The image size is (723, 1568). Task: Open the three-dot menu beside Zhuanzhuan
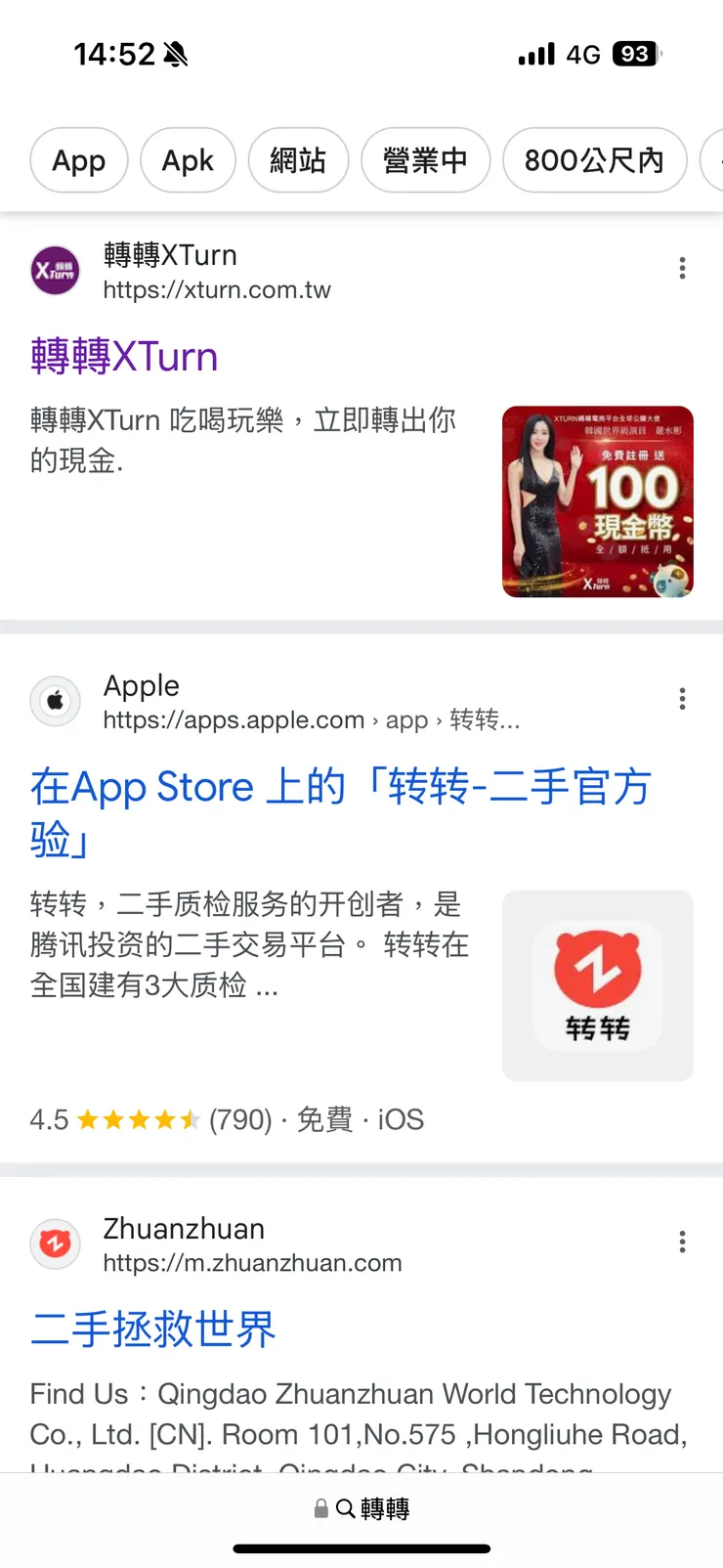682,1241
